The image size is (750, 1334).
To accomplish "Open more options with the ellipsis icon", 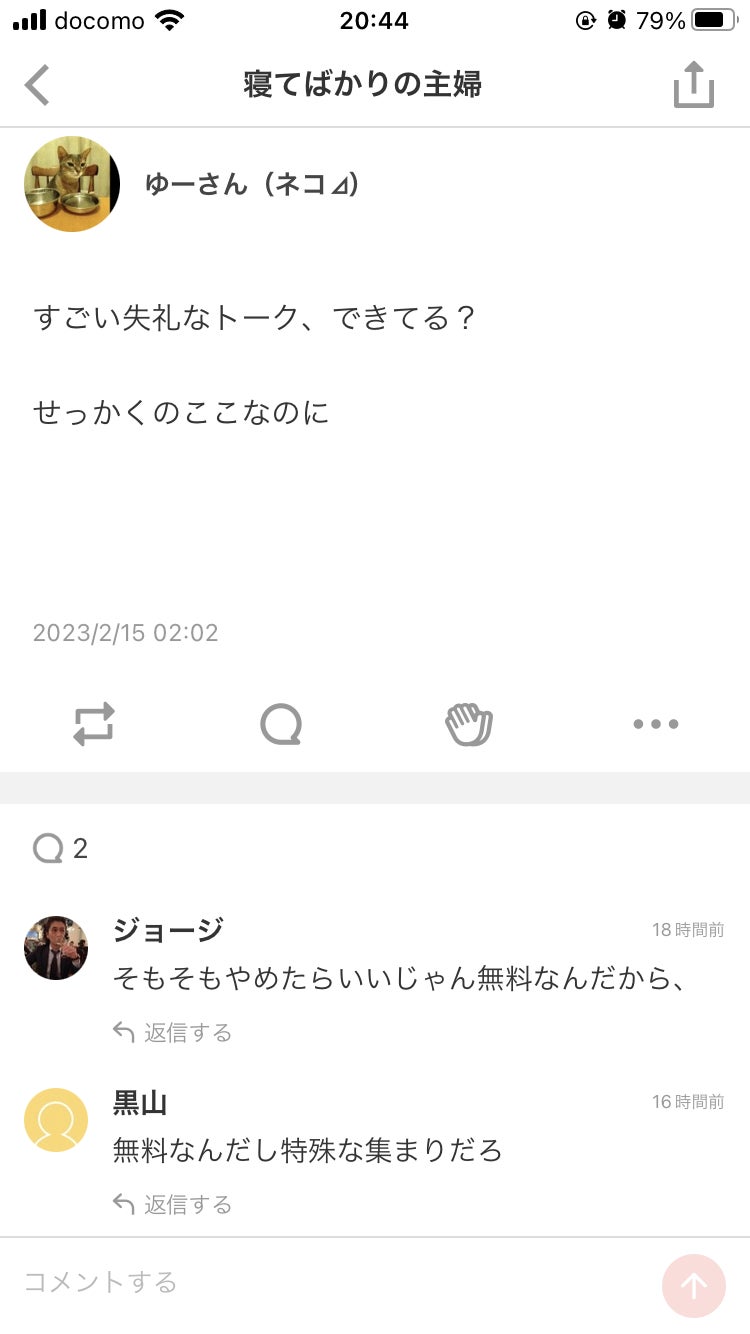I will tap(655, 724).
